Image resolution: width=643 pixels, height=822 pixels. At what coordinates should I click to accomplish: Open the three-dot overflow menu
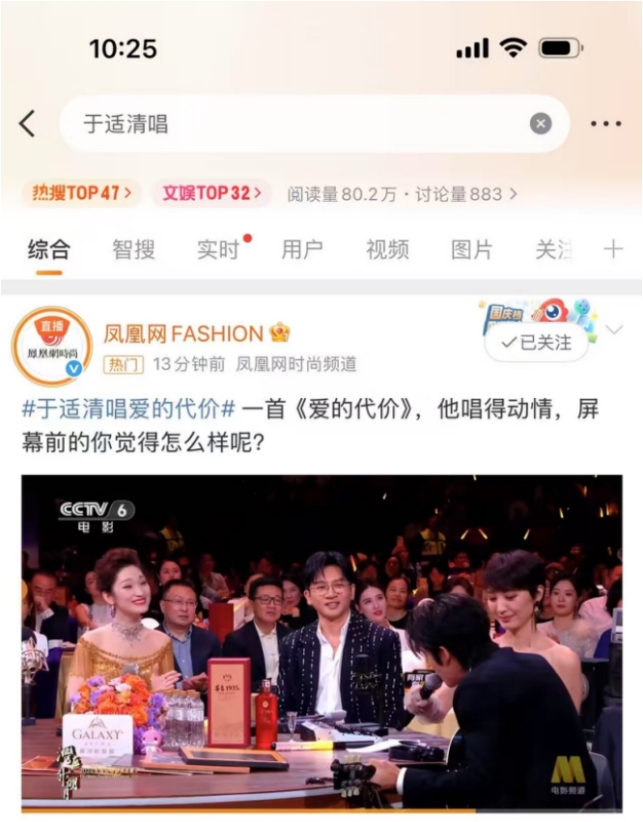605,124
